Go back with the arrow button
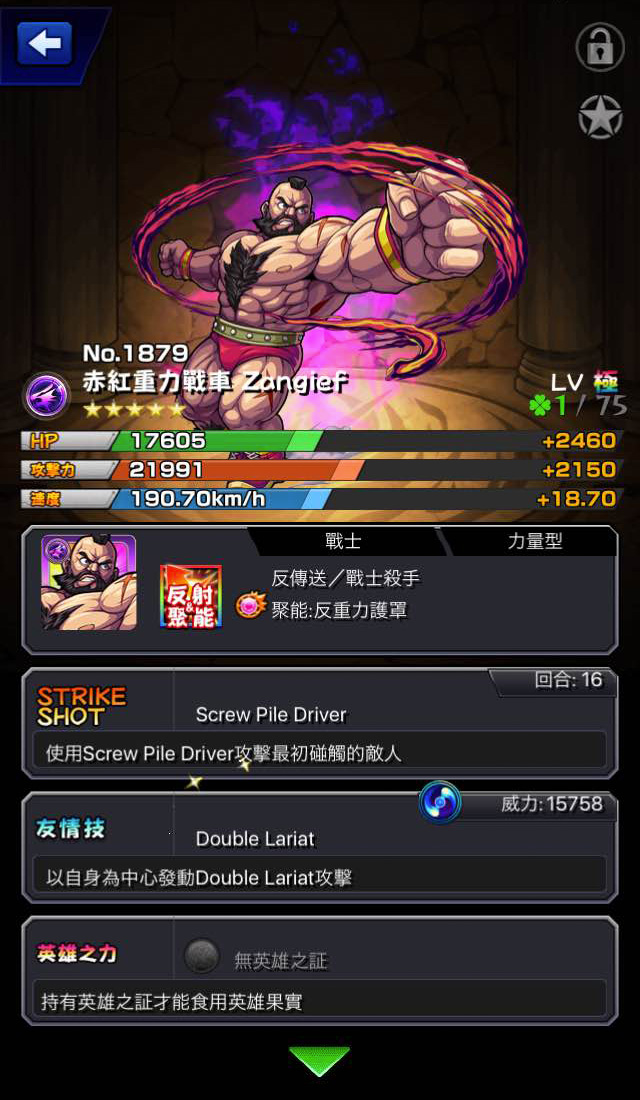This screenshot has width=640, height=1100. 44,43
